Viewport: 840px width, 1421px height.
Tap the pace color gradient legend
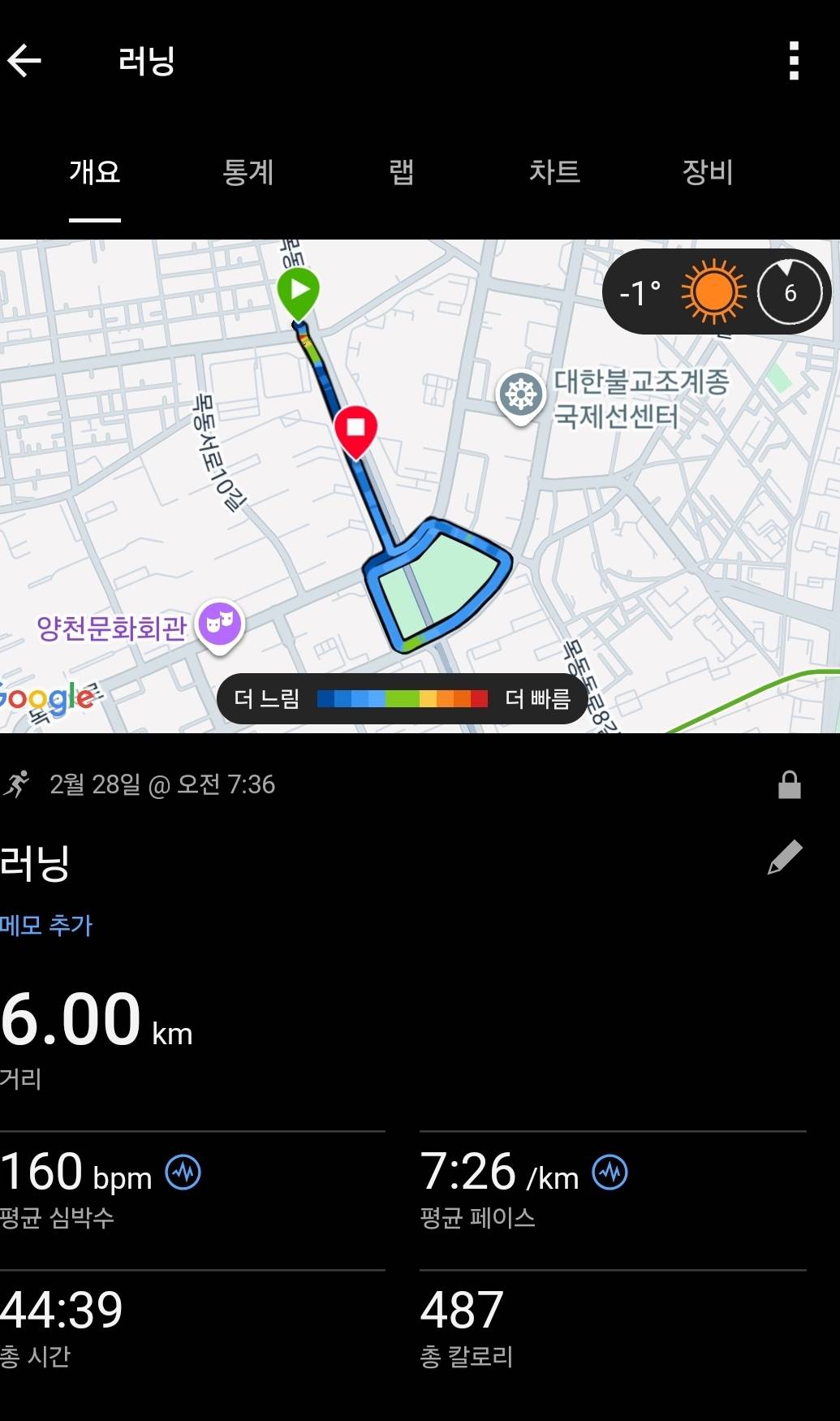402,698
